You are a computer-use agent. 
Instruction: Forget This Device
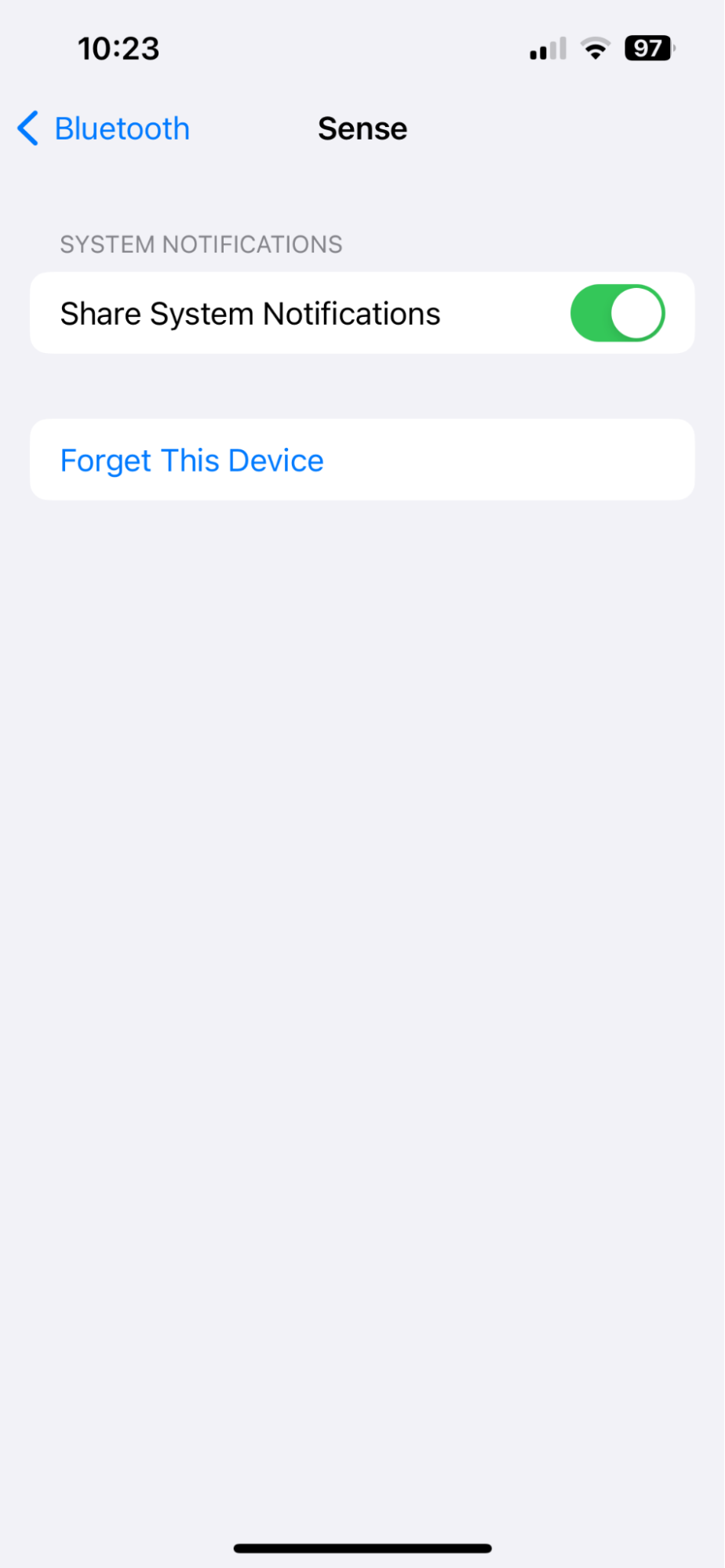click(x=192, y=460)
